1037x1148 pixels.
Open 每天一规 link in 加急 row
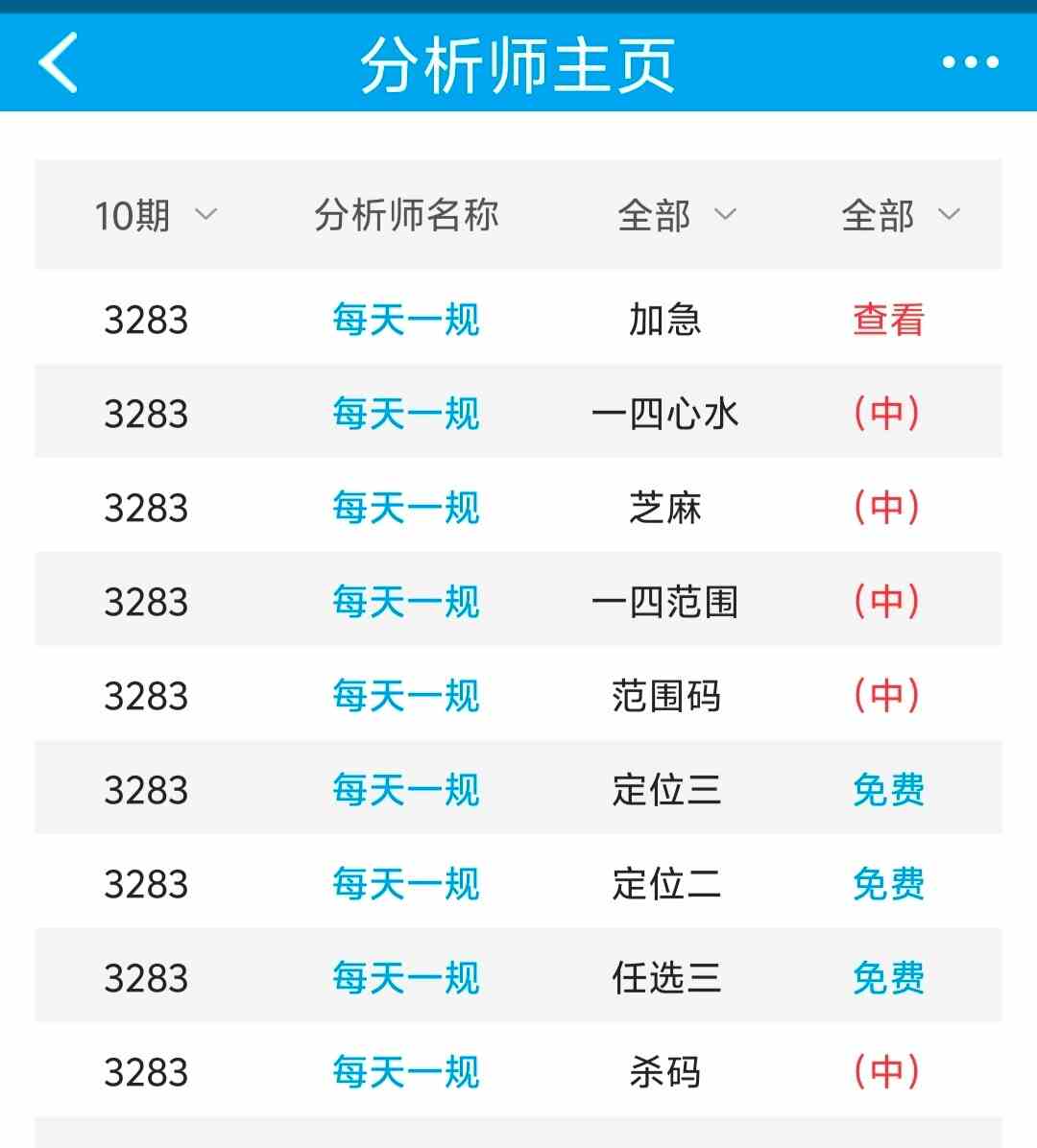[x=405, y=320]
